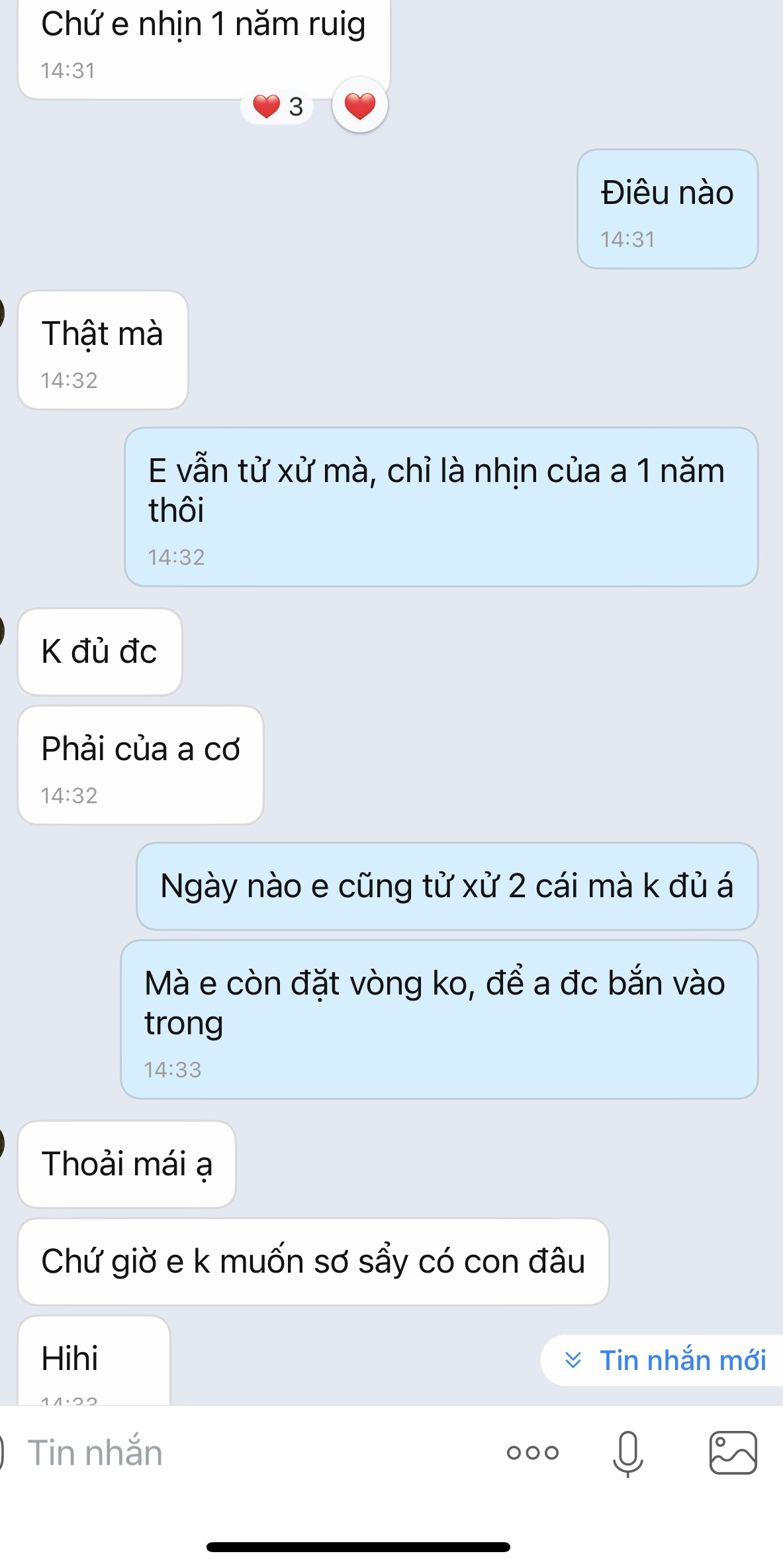Open the photo gallery picker
783x1568 pixels.
[733, 1453]
